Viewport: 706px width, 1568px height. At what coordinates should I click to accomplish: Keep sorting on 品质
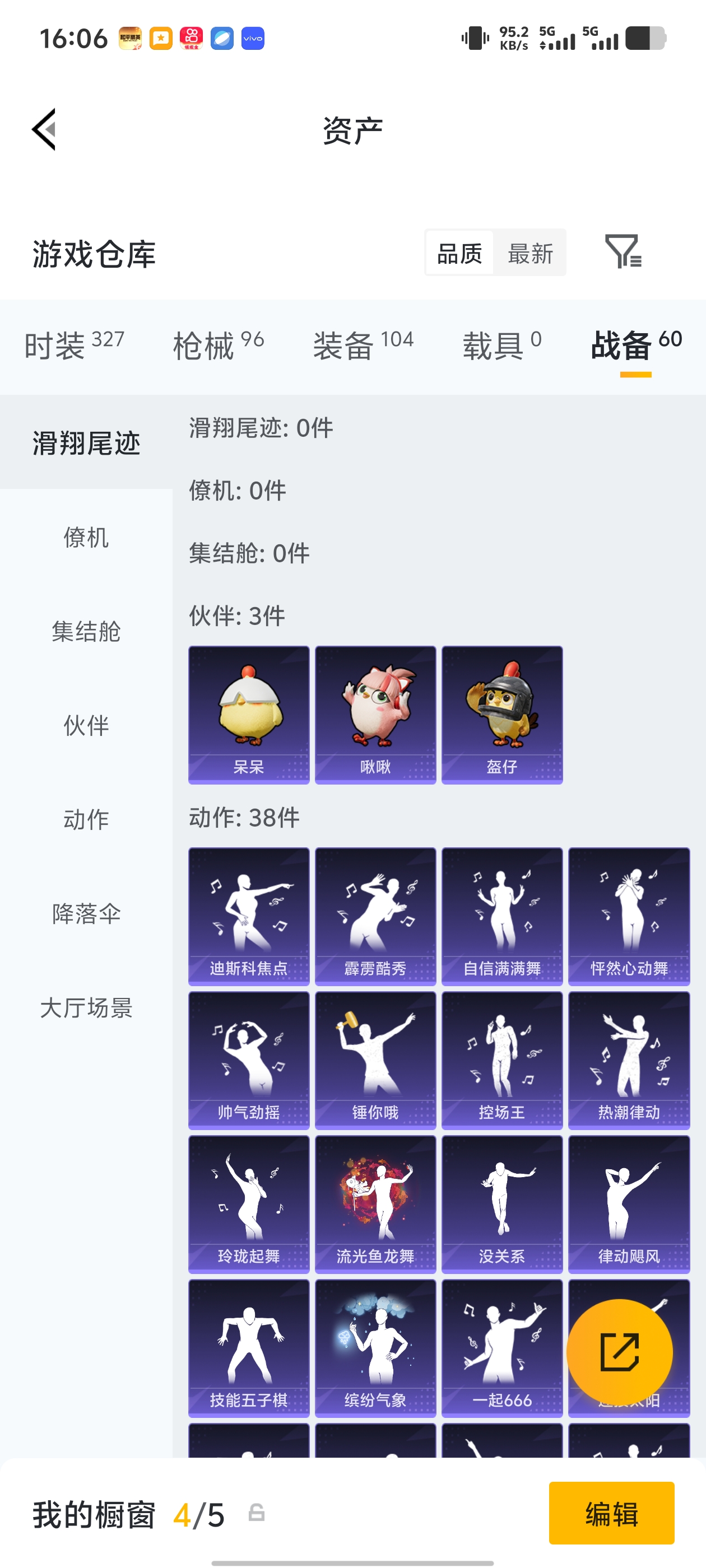coord(460,252)
